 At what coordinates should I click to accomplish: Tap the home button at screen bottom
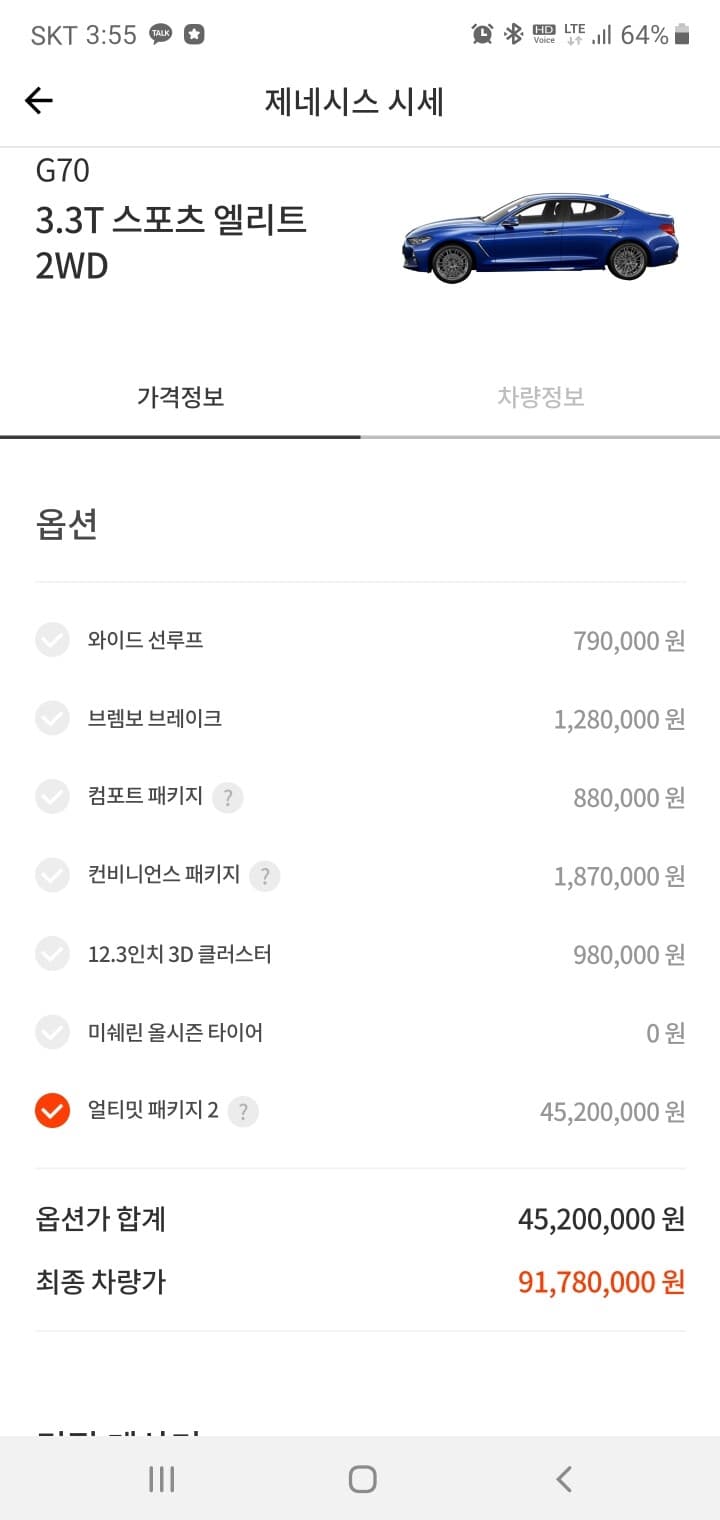point(363,1478)
